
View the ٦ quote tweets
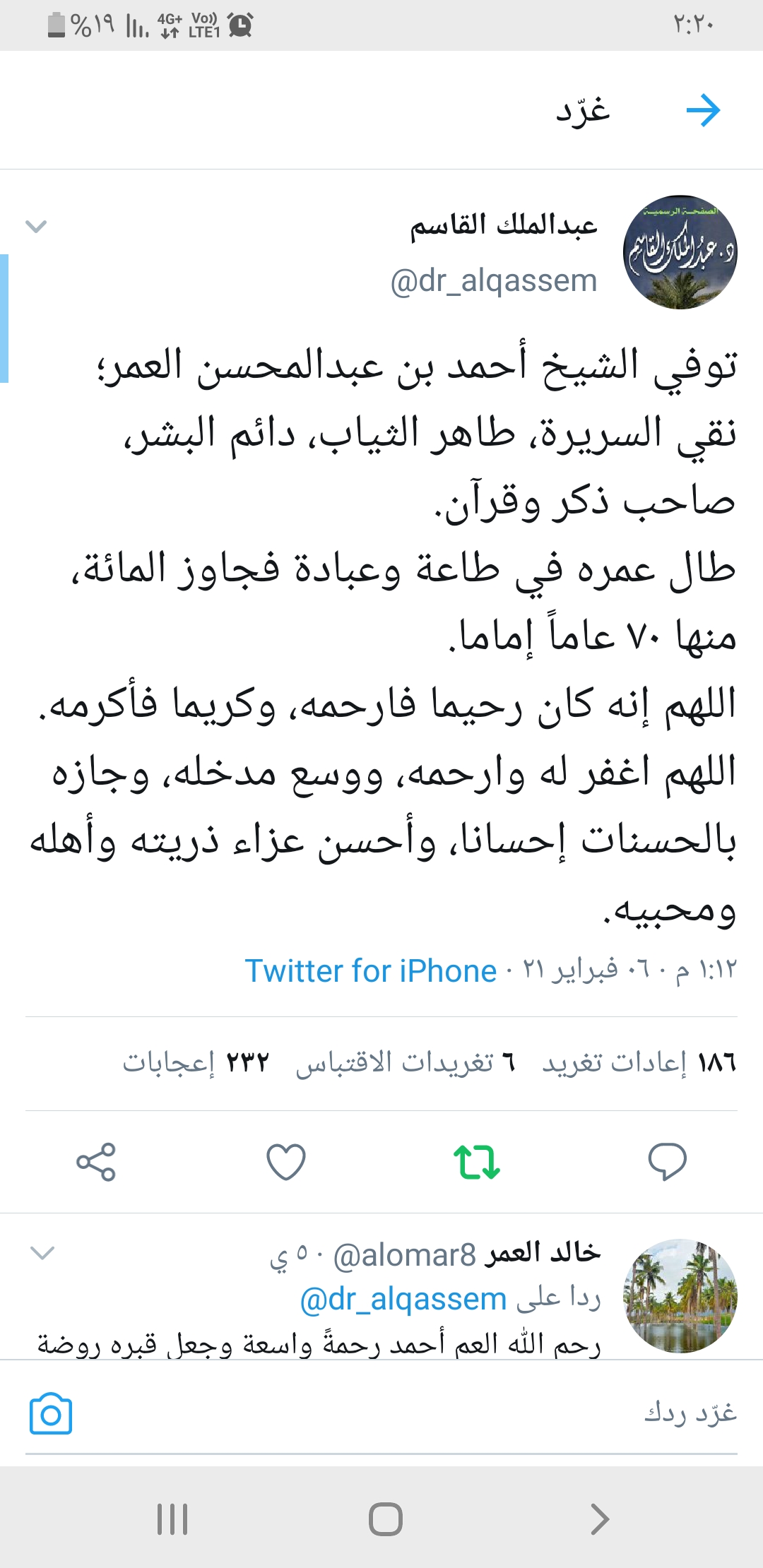pyautogui.click(x=406, y=1062)
